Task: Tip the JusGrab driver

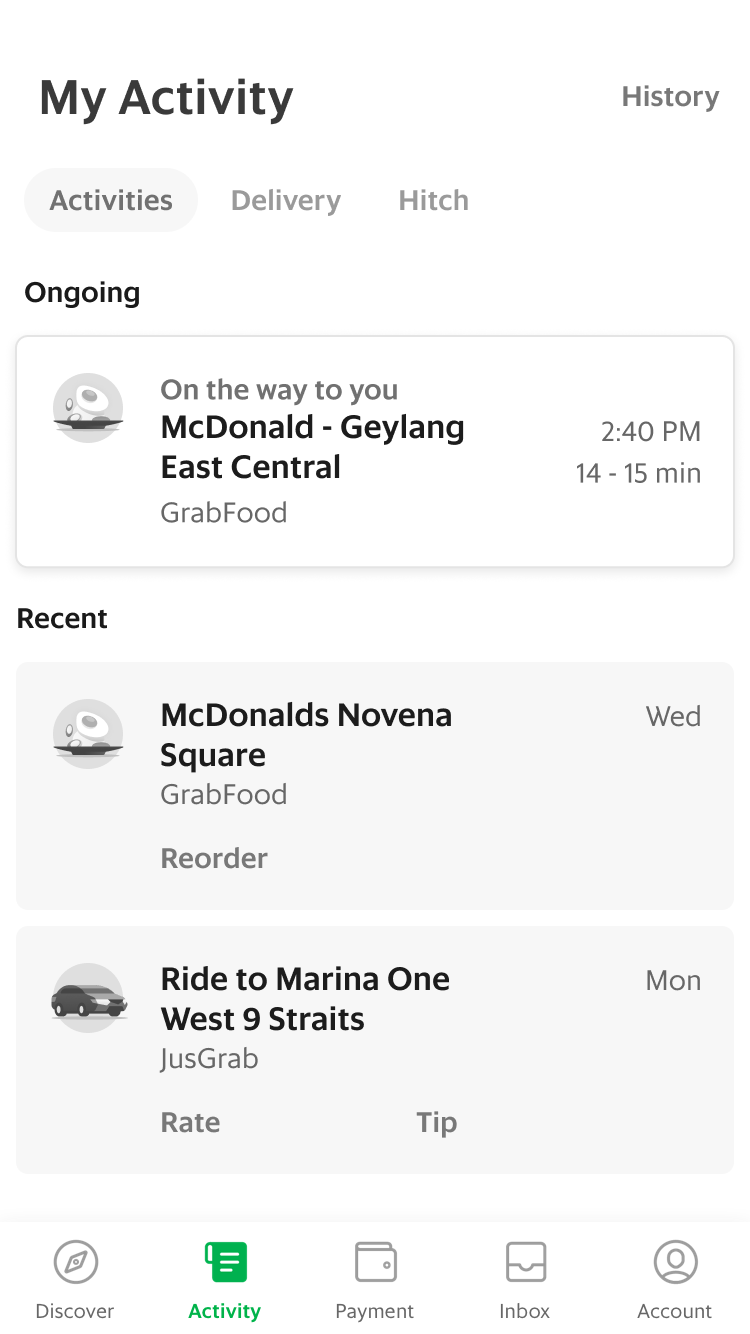Action: 436,1122
